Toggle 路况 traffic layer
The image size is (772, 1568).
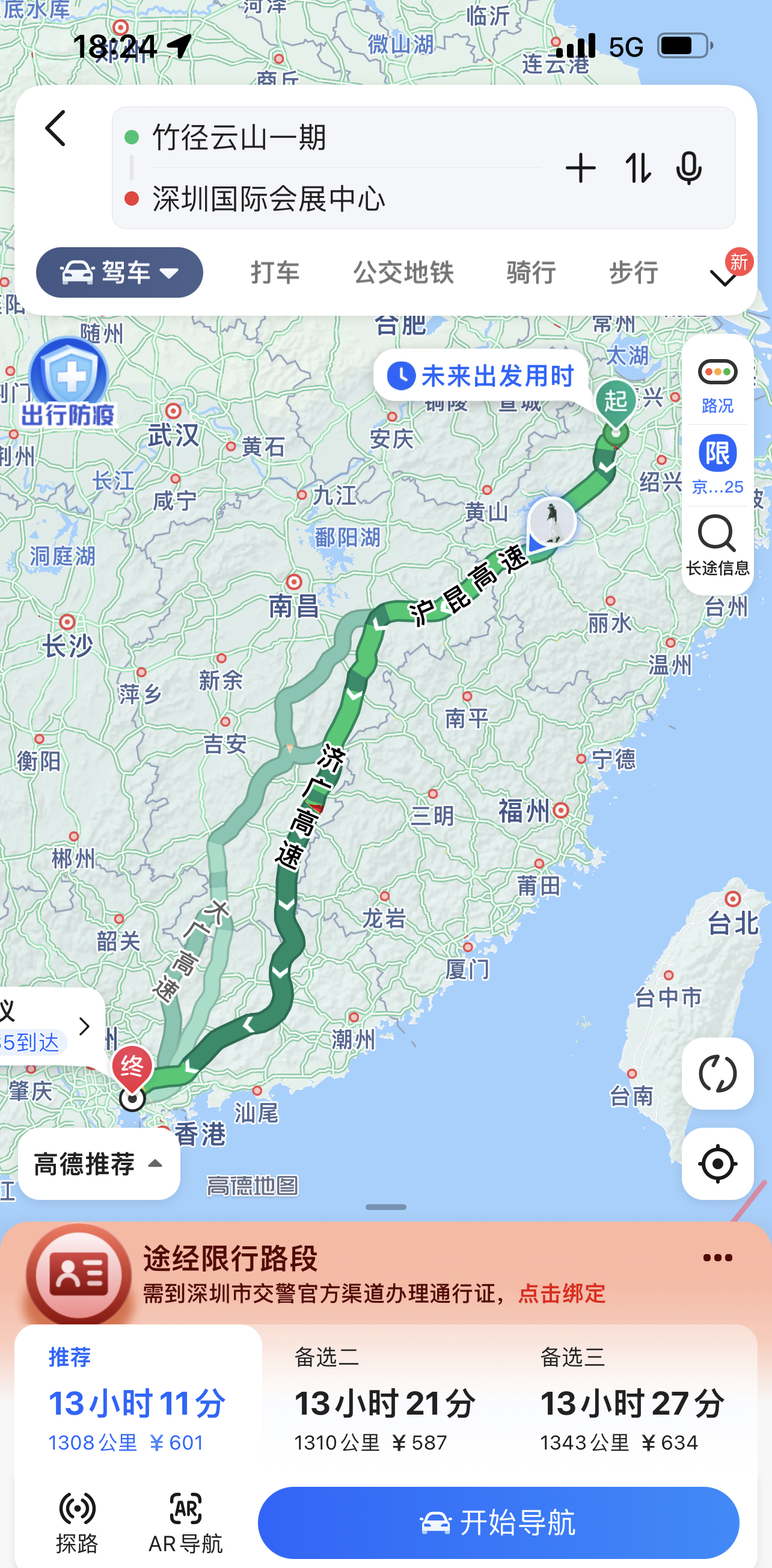[x=717, y=384]
